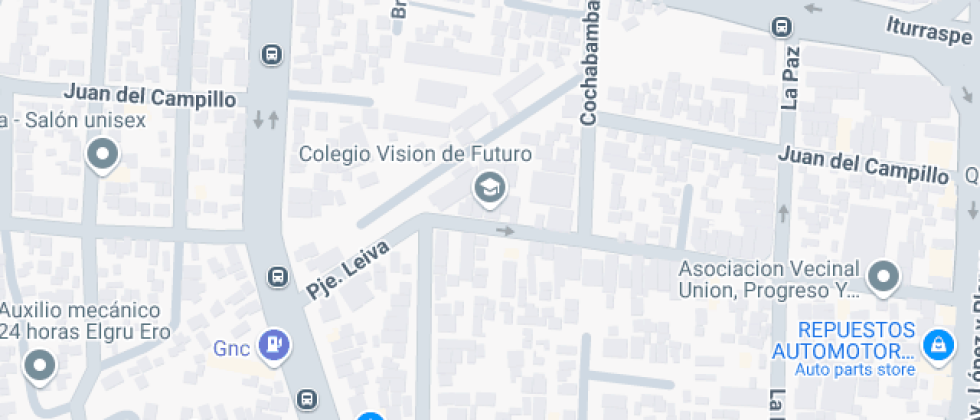Open the Colegio Vision de Futuro marker
This screenshot has width=980, height=420.
point(489,187)
